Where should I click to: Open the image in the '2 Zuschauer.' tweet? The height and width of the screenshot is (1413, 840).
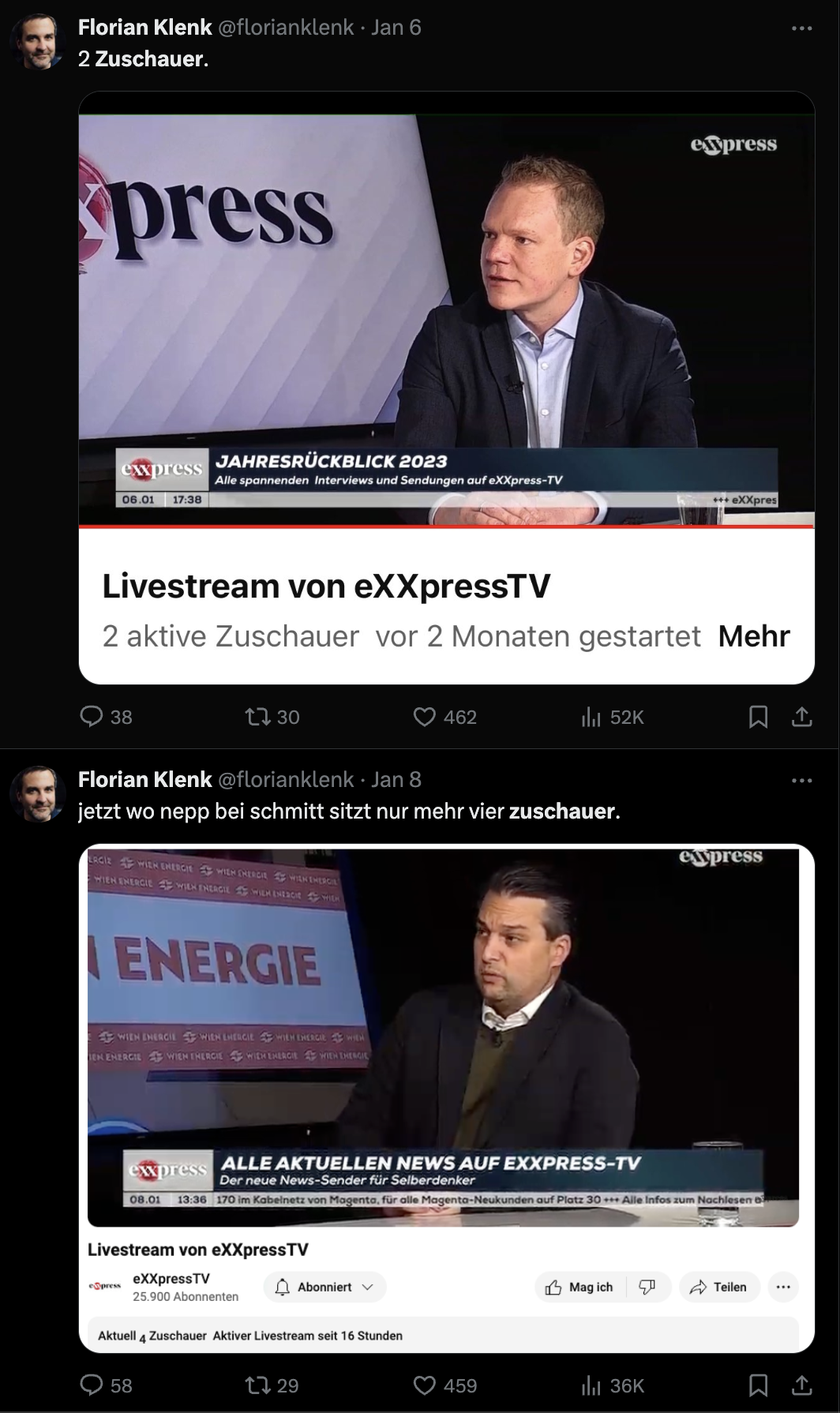pyautogui.click(x=447, y=388)
